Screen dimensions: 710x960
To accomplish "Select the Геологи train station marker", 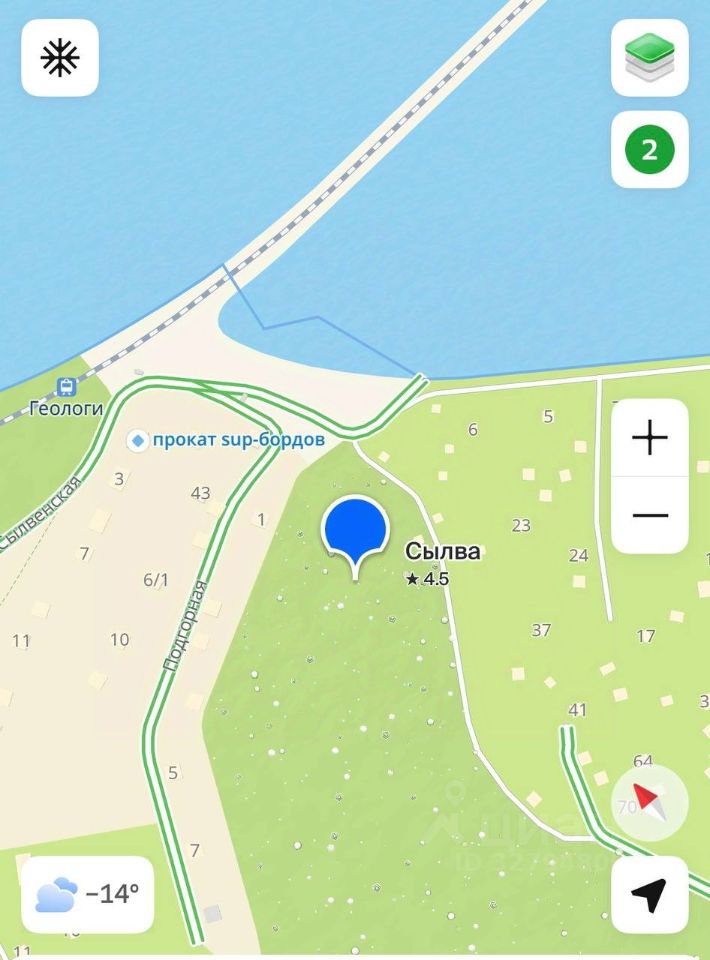I will 66,386.
